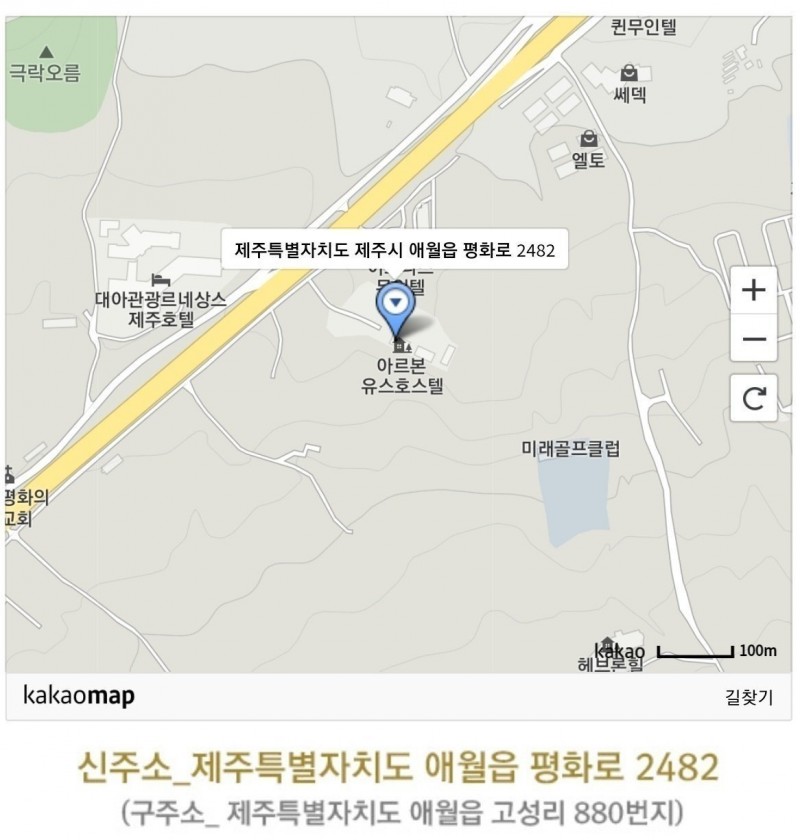Open 길찾기 directions link

point(749,698)
